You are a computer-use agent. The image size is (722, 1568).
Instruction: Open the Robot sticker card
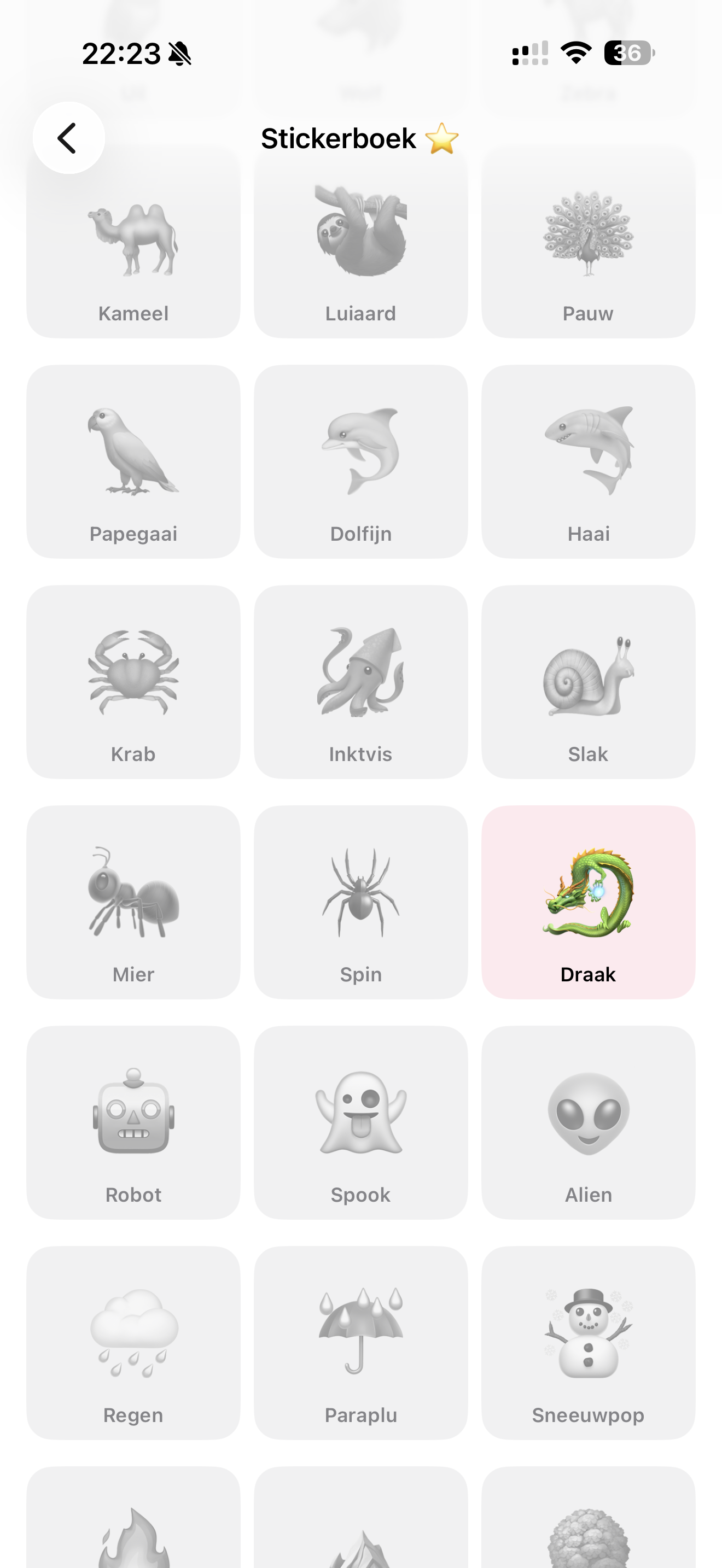[x=133, y=1122]
